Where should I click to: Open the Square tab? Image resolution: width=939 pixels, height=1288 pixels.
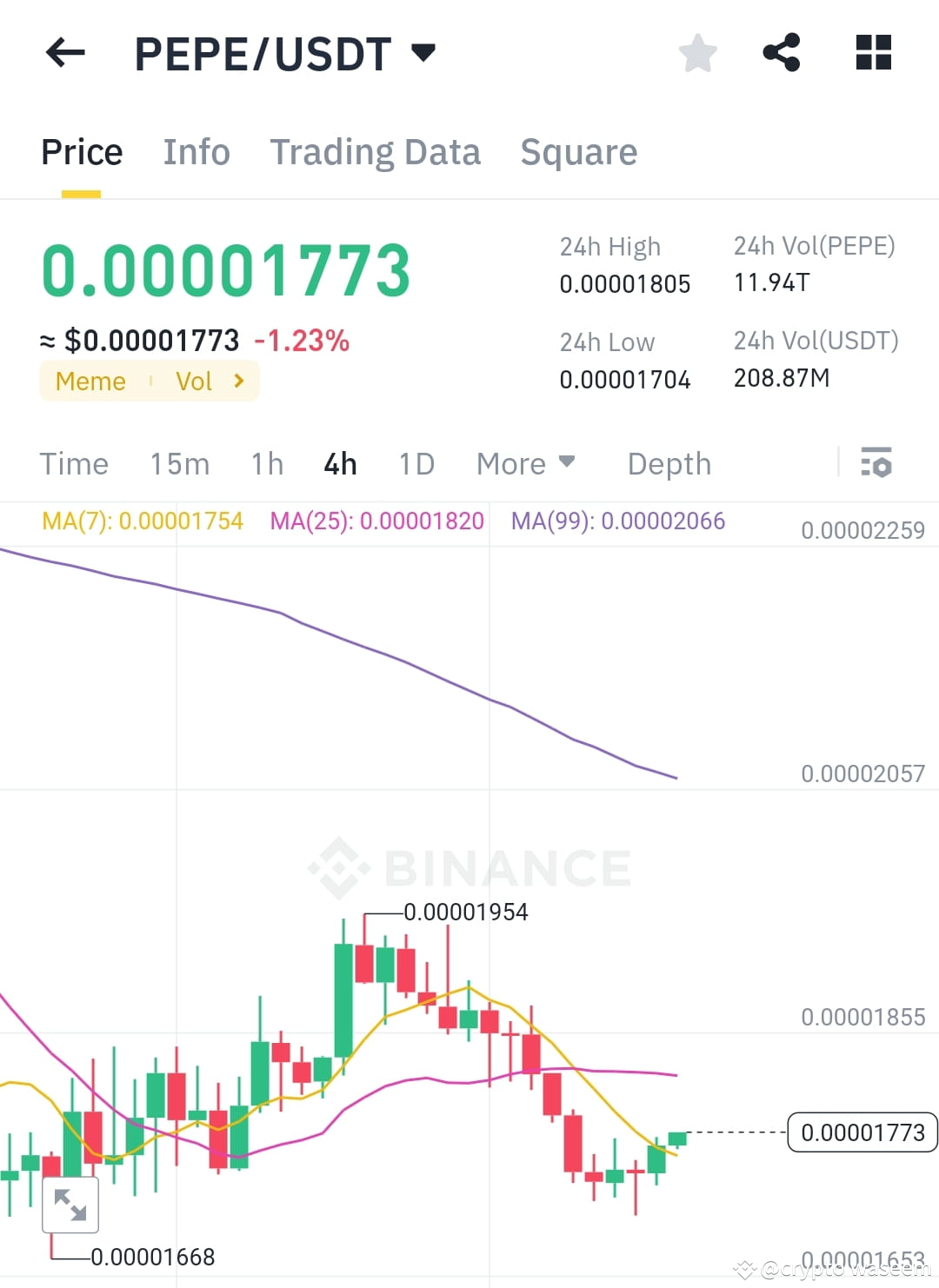coord(578,152)
